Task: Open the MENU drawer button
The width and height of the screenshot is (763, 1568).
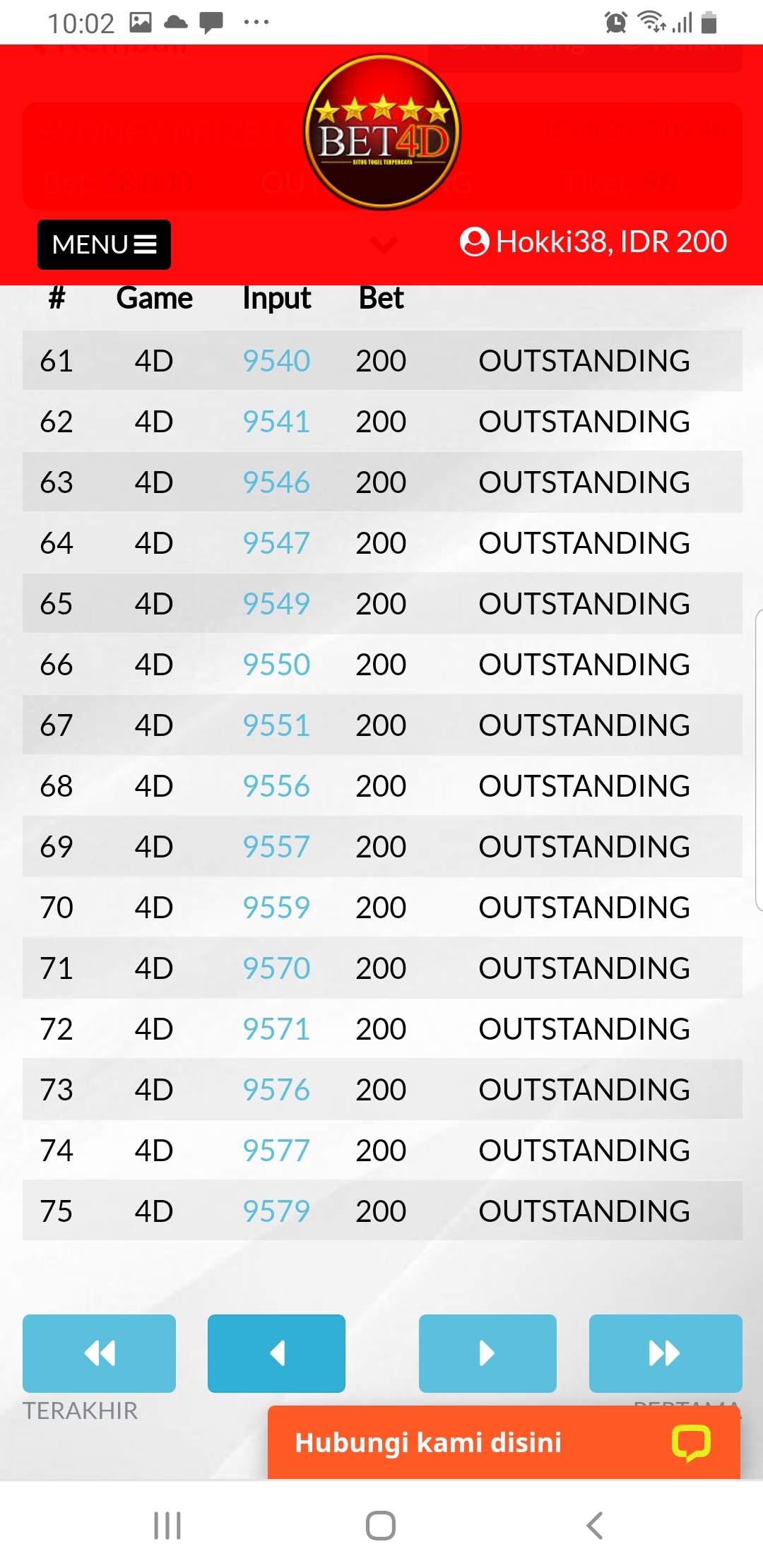Action: coord(104,244)
